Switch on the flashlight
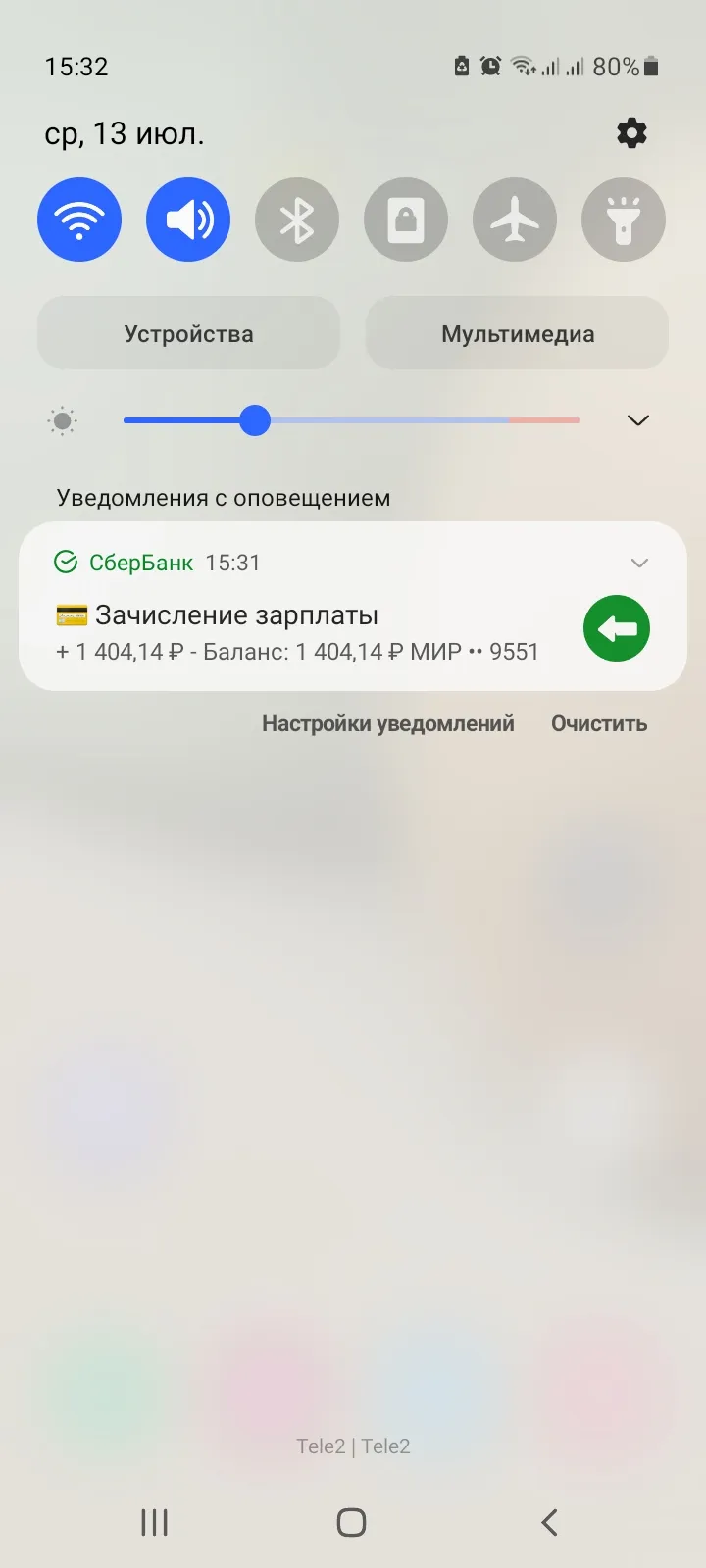The image size is (706, 1568). (x=624, y=220)
